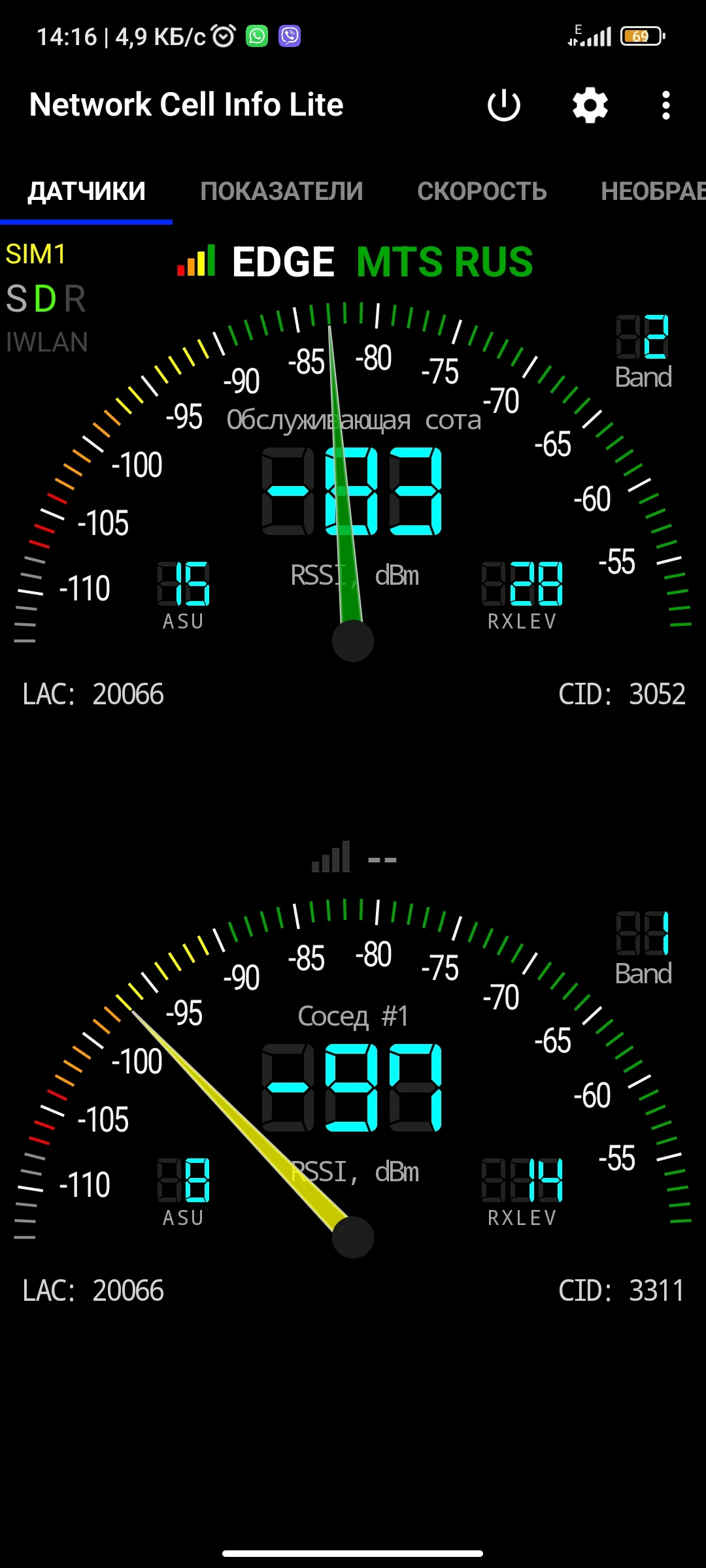This screenshot has width=706, height=1568.
Task: Select the ДАТЧИКИ tab
Action: pyautogui.click(x=86, y=191)
